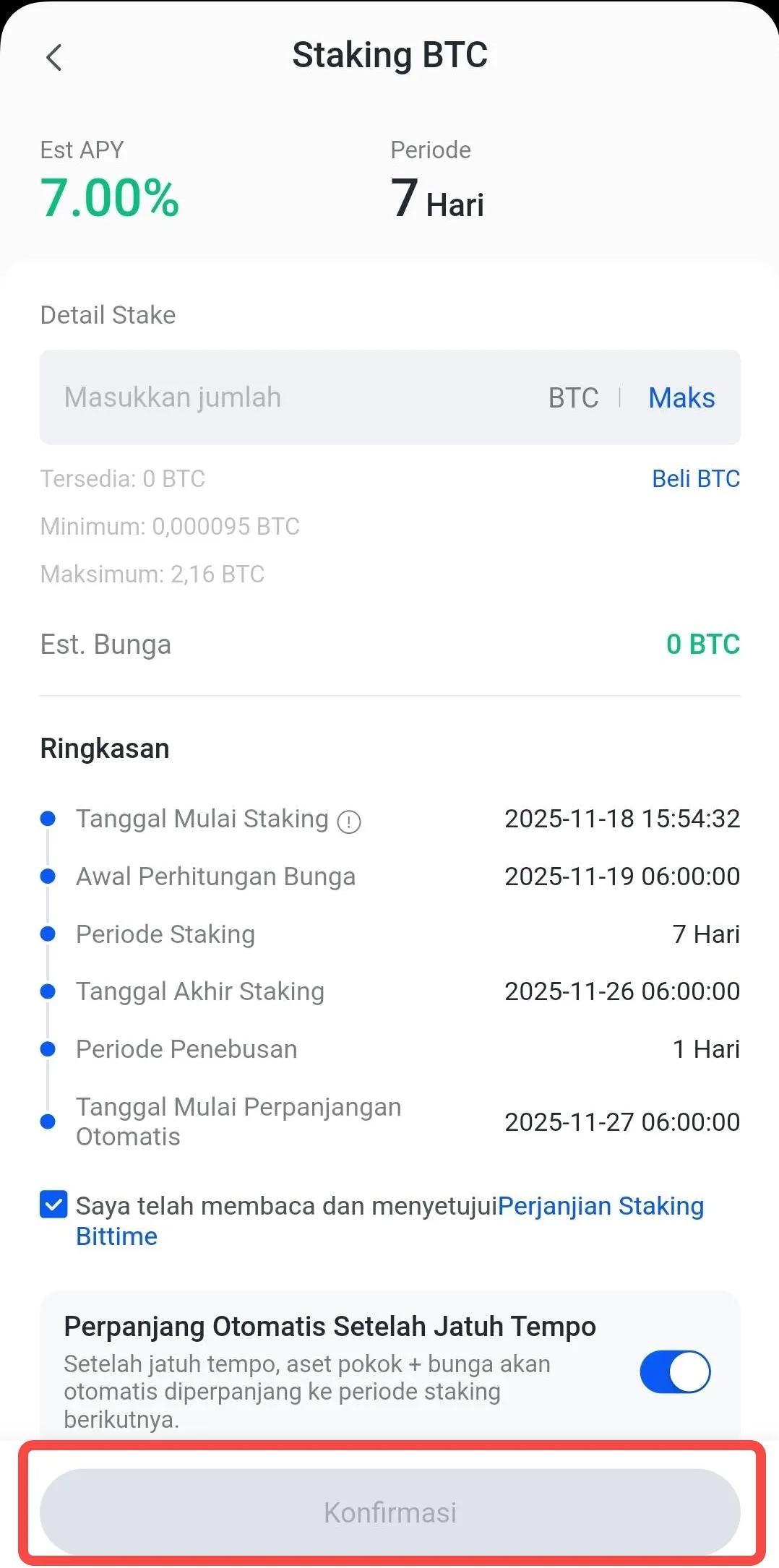Open the info tooltip beside Tanggal Mulai Staking
The width and height of the screenshot is (779, 1568).
pyautogui.click(x=348, y=822)
